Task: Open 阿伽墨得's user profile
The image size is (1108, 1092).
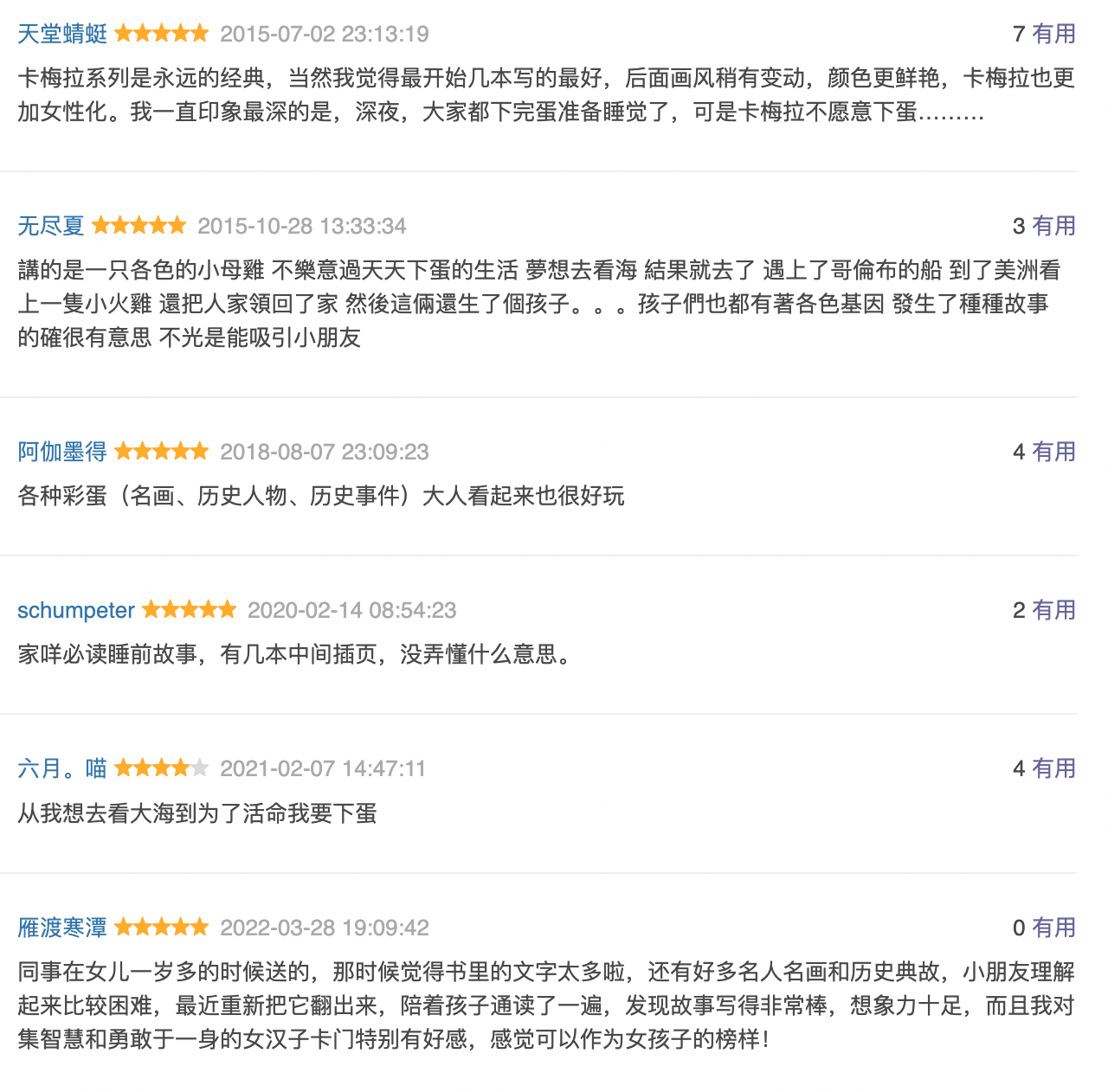Action: pos(62,452)
